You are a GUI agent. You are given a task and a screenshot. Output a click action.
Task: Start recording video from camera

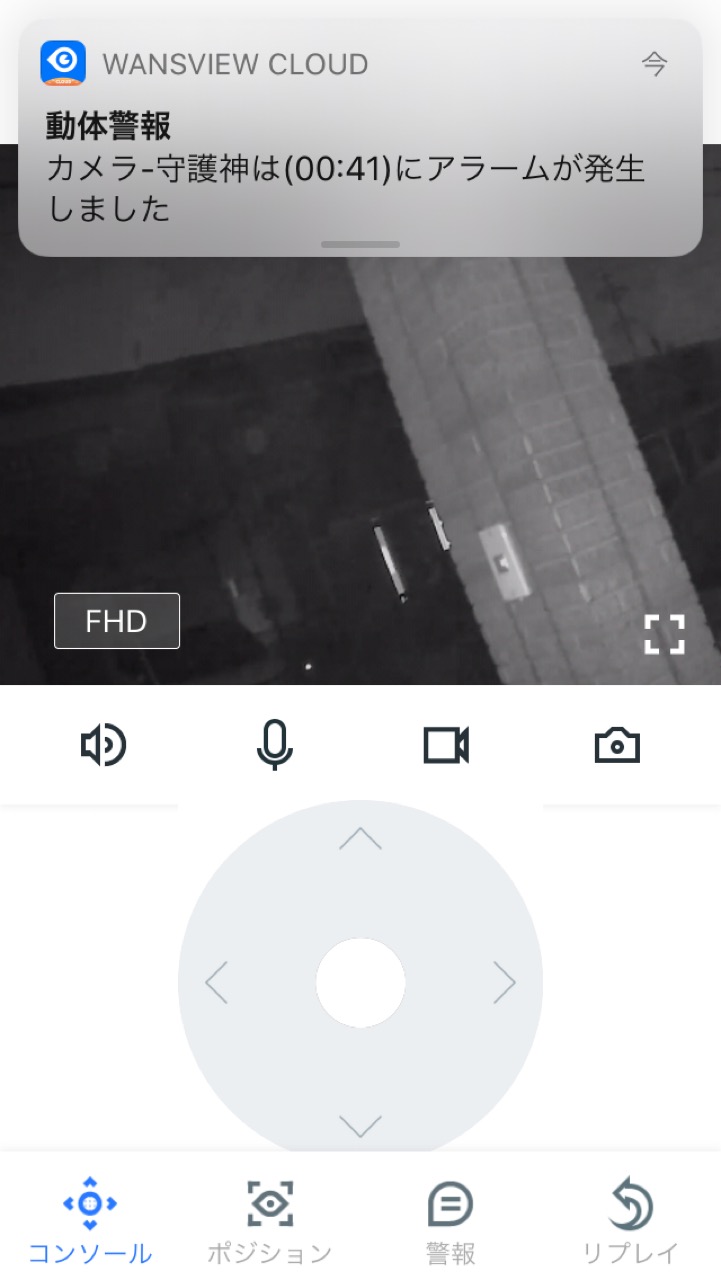[446, 745]
